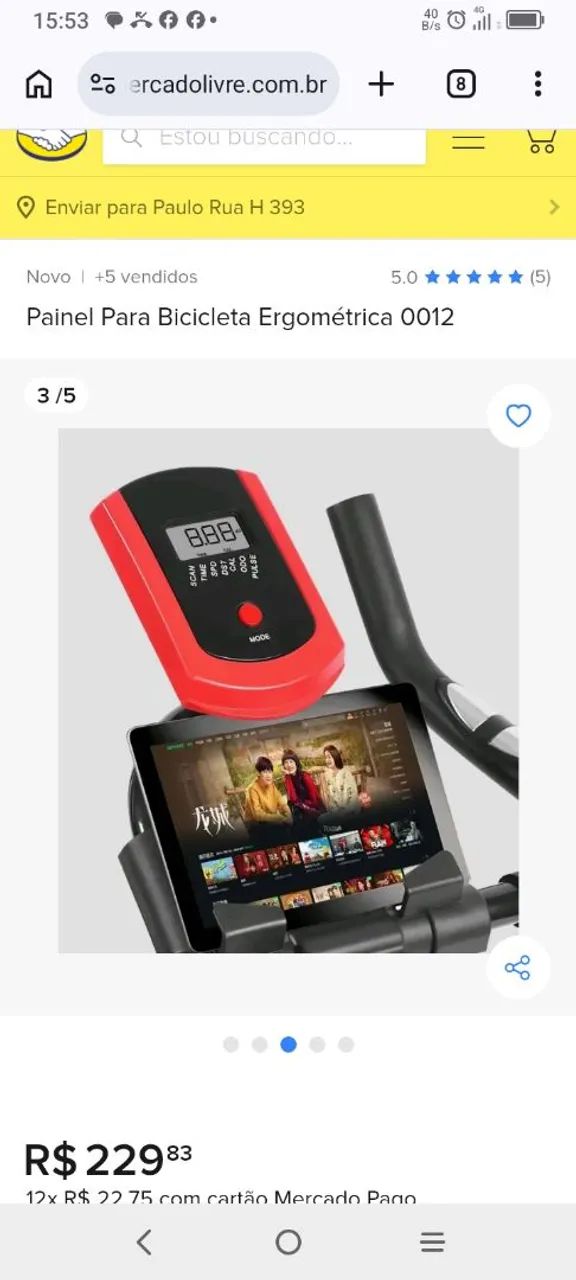Open the shopping cart

click(x=541, y=141)
